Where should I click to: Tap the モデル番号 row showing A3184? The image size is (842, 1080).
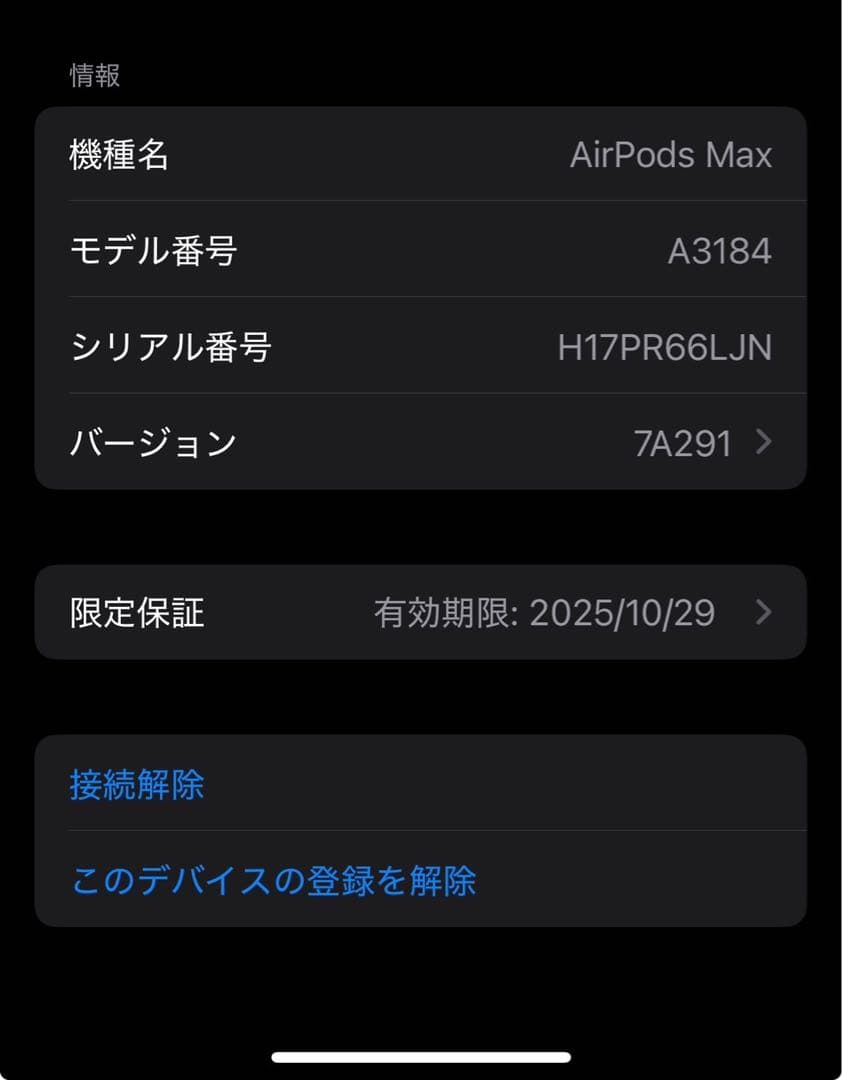(x=420, y=251)
